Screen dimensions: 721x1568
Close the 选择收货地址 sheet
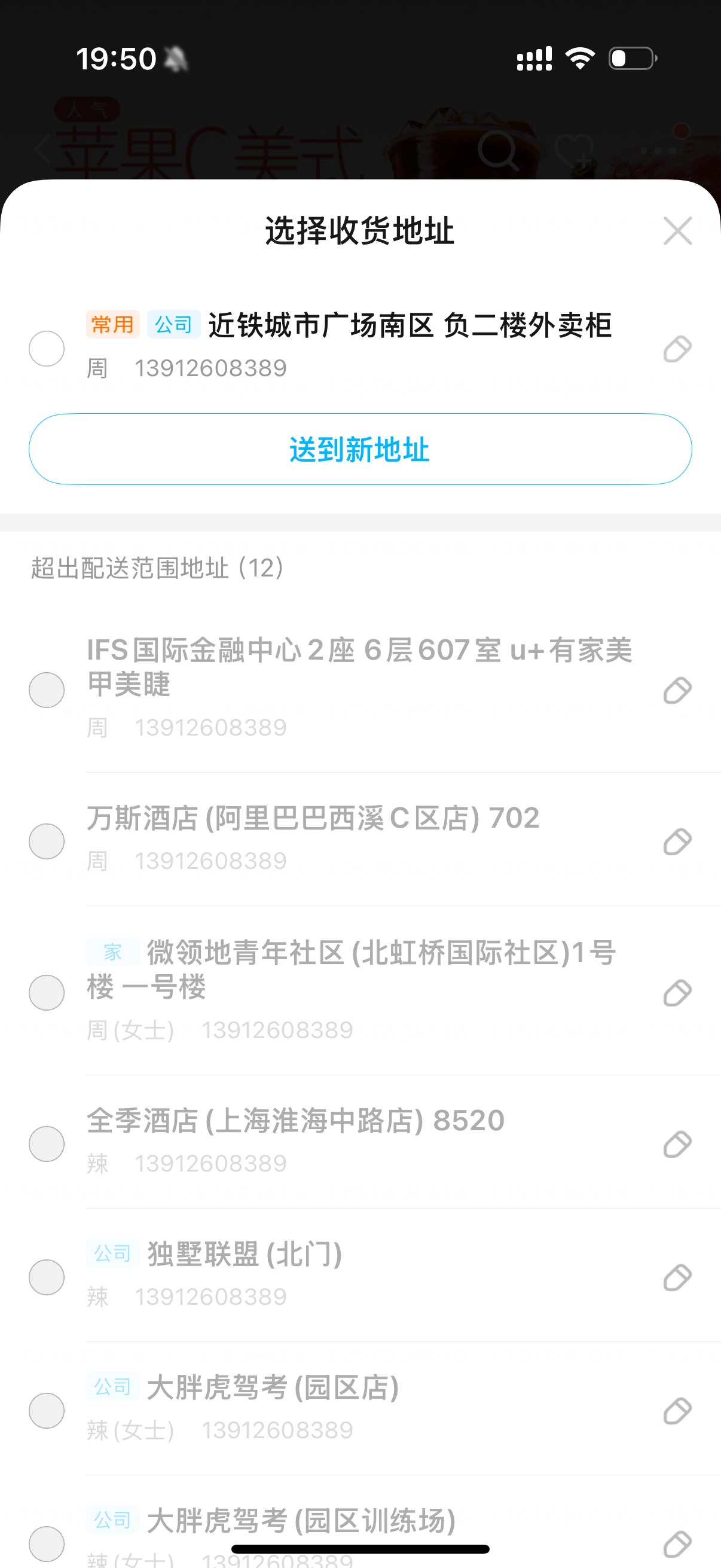[x=677, y=231]
